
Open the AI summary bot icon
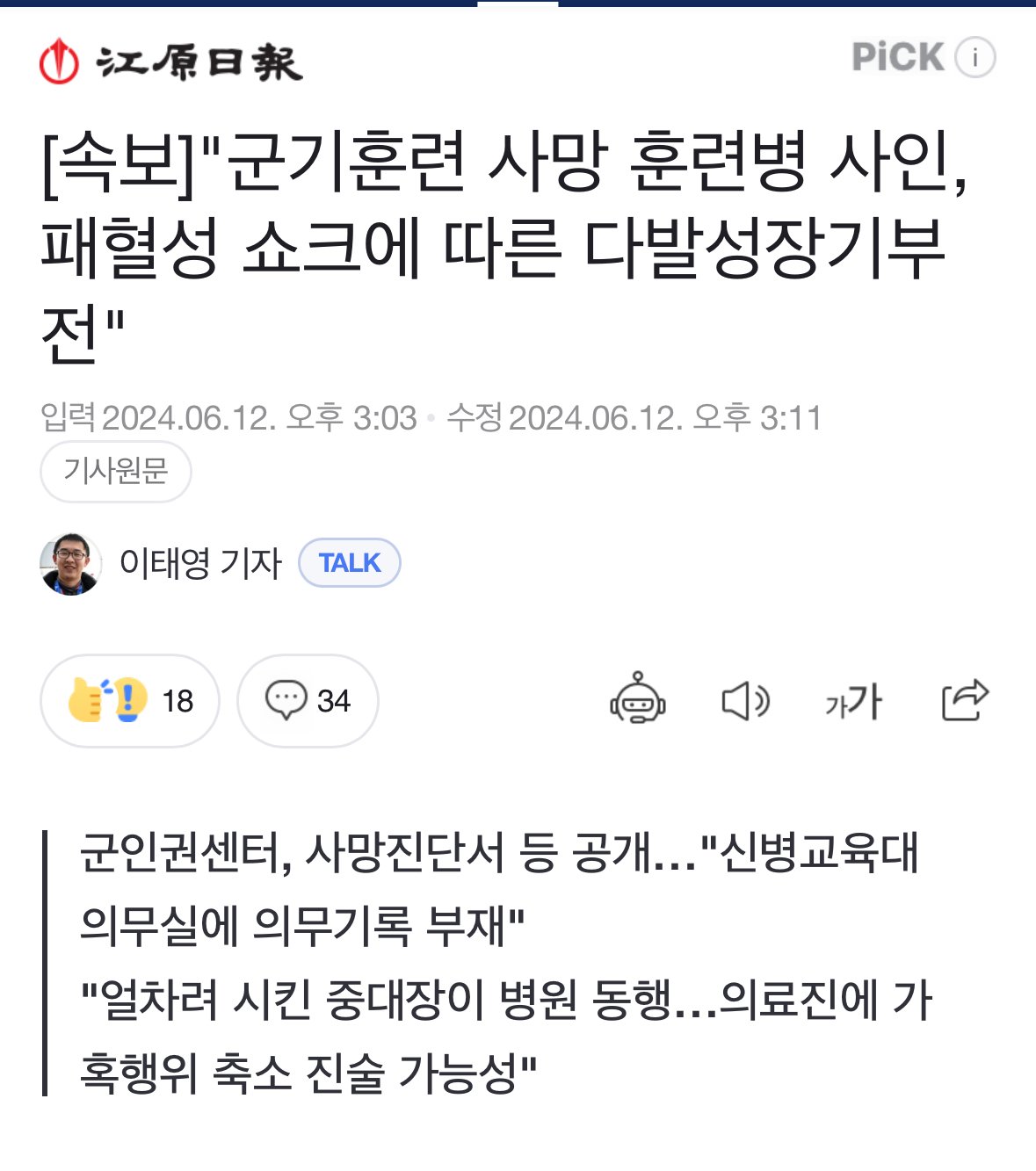point(637,700)
